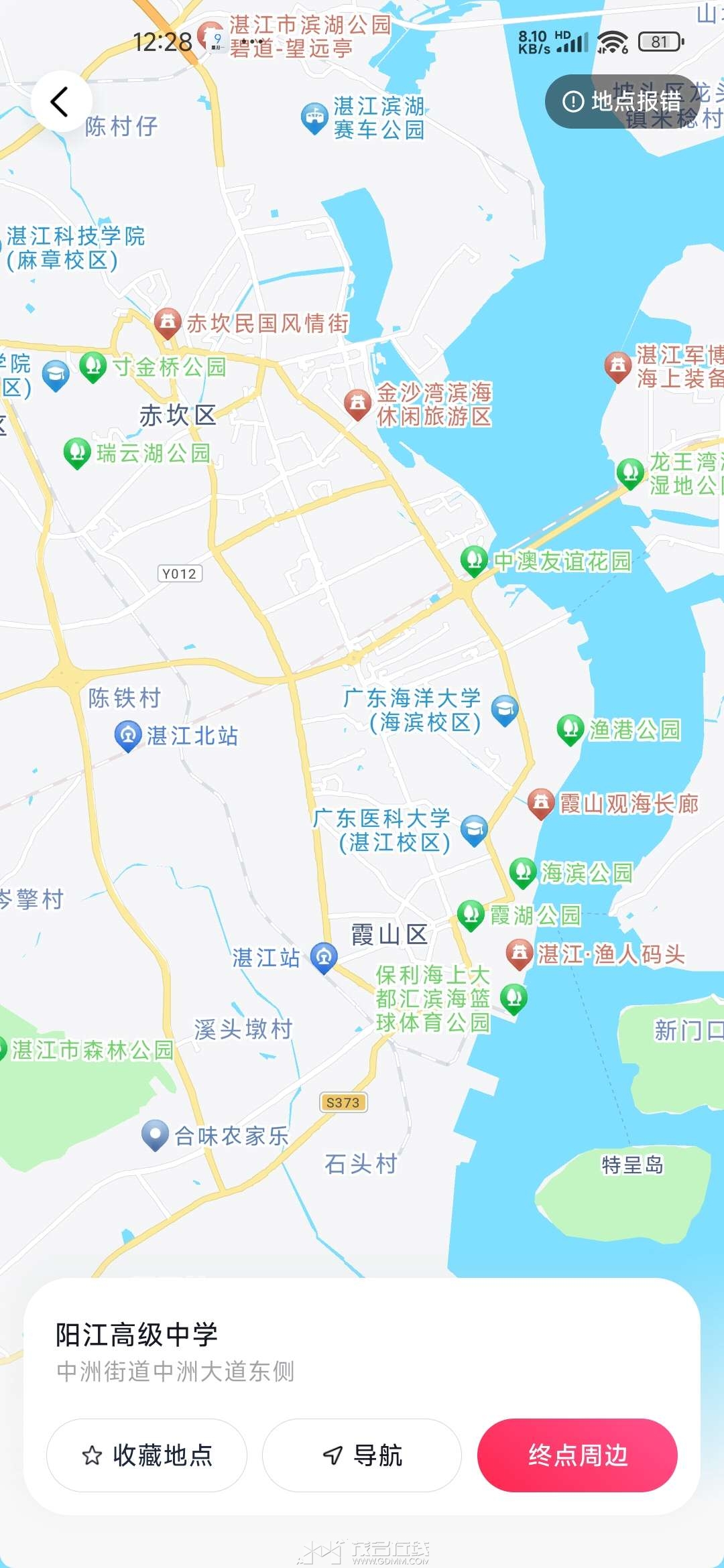Go back using the back arrow
This screenshot has width=724, height=1568.
tap(60, 102)
